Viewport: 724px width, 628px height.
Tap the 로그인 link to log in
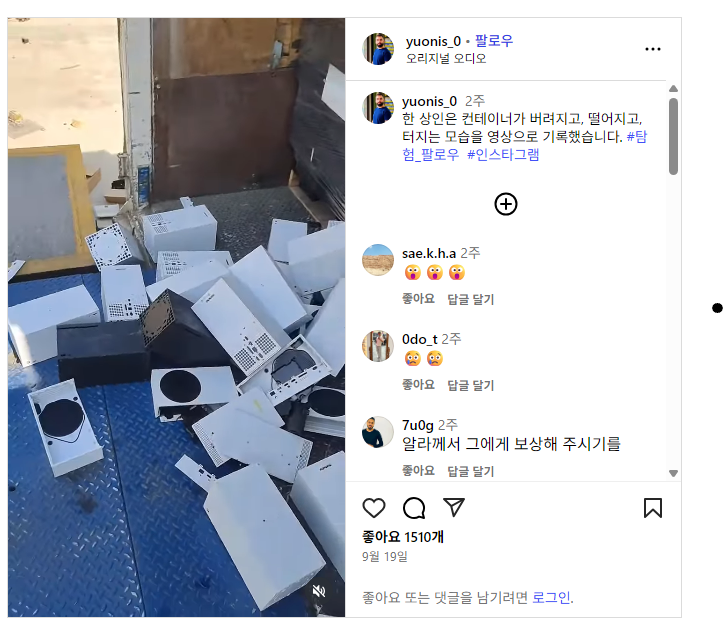click(551, 598)
